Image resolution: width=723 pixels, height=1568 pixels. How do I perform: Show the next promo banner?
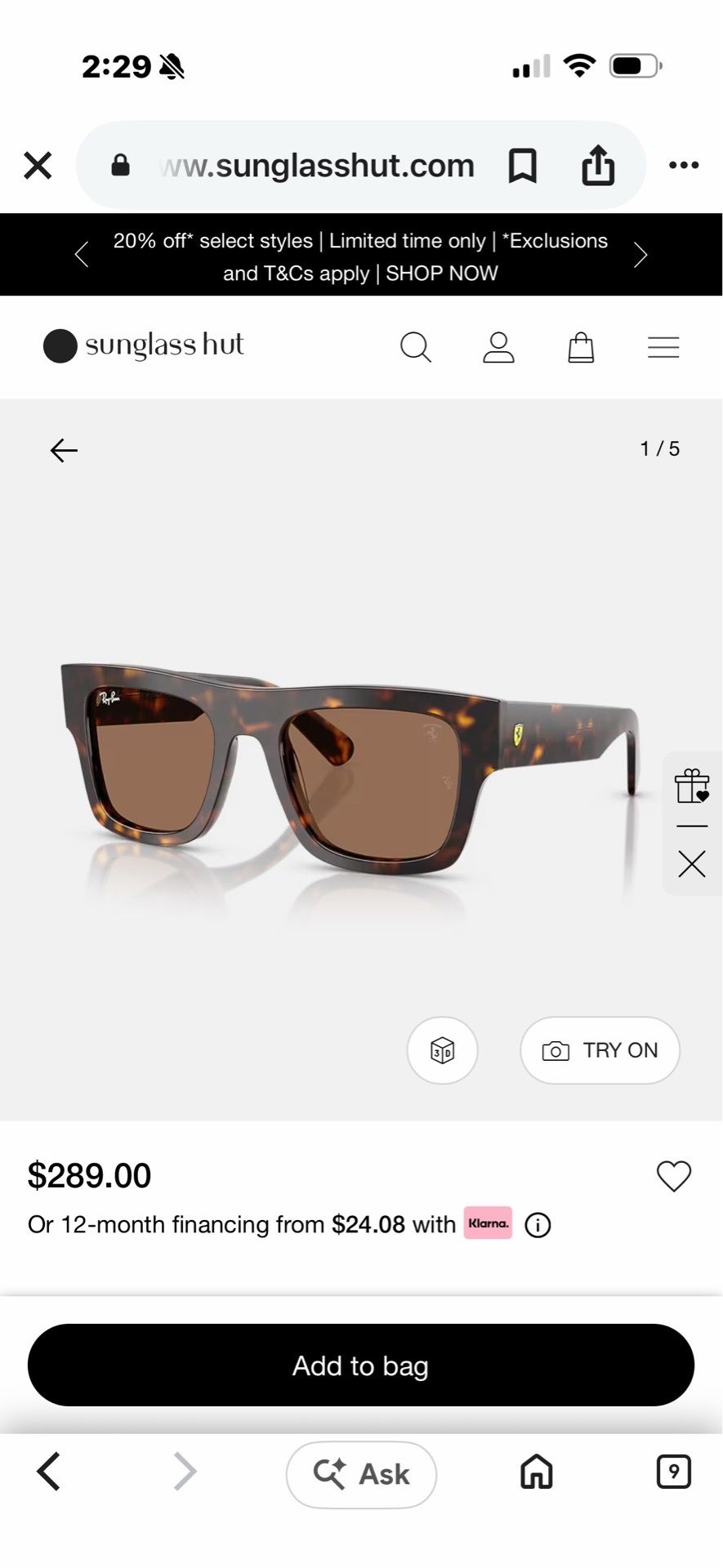pyautogui.click(x=640, y=256)
